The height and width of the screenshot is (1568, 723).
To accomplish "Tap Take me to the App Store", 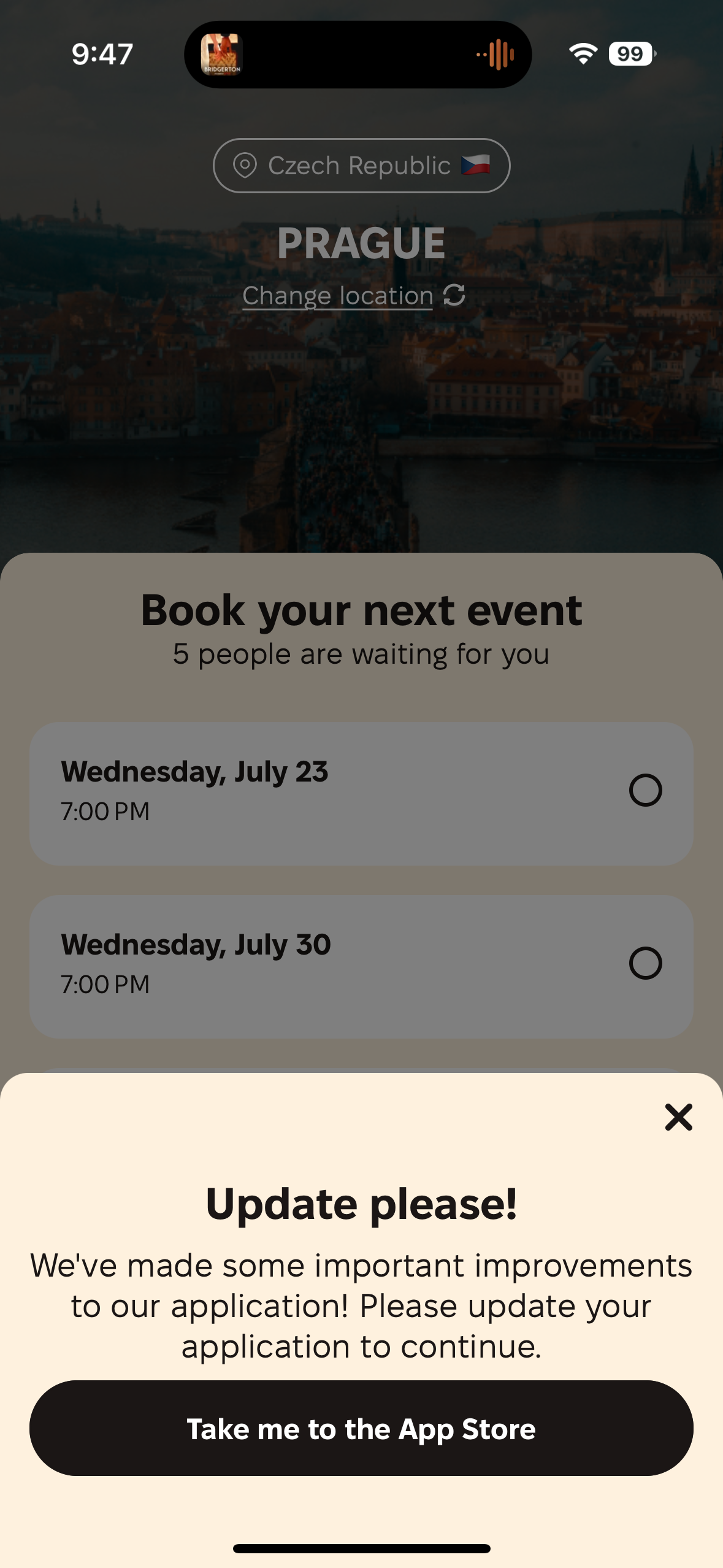I will tap(361, 1428).
